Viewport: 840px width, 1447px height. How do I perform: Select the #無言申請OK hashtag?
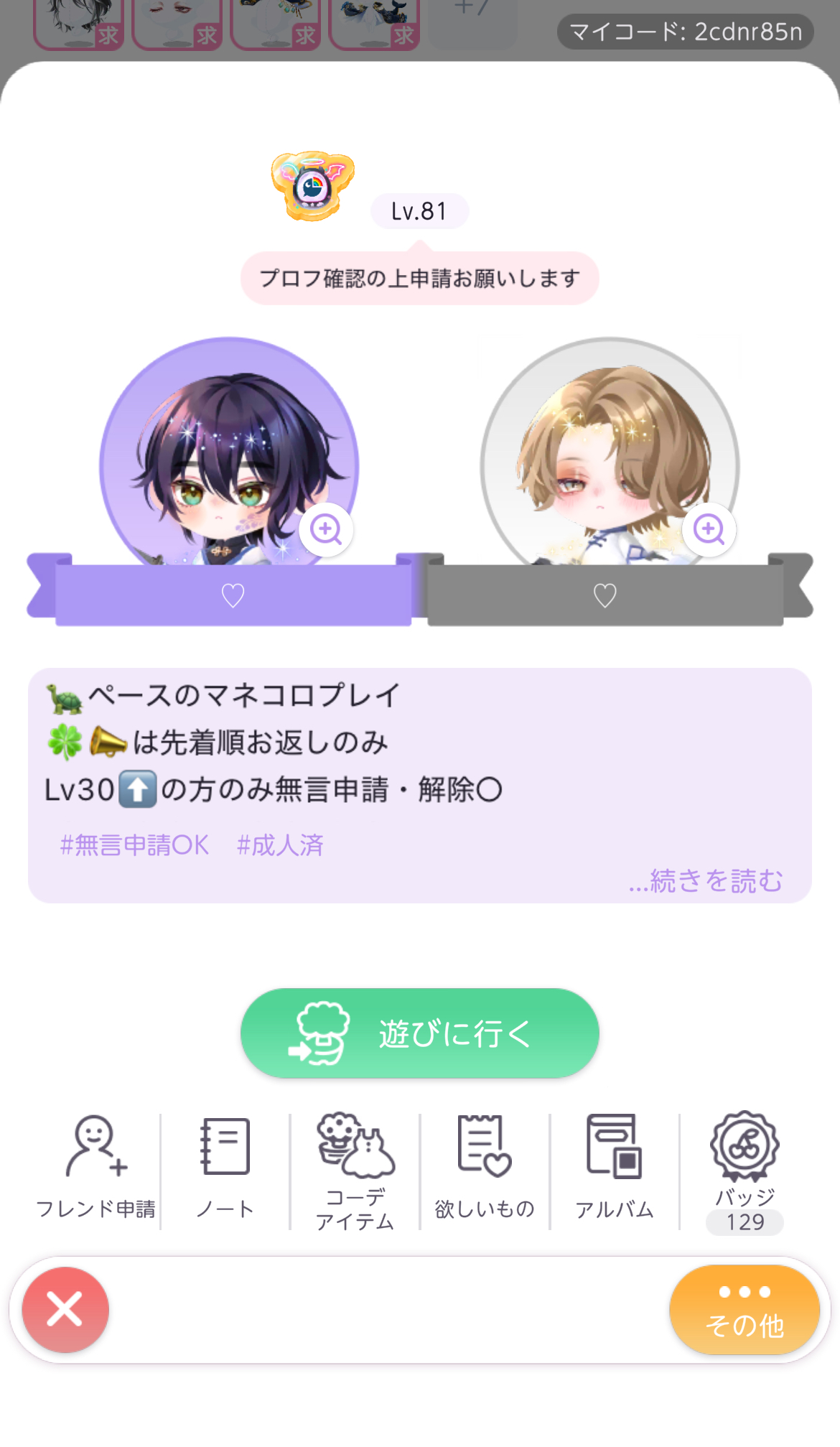[134, 845]
